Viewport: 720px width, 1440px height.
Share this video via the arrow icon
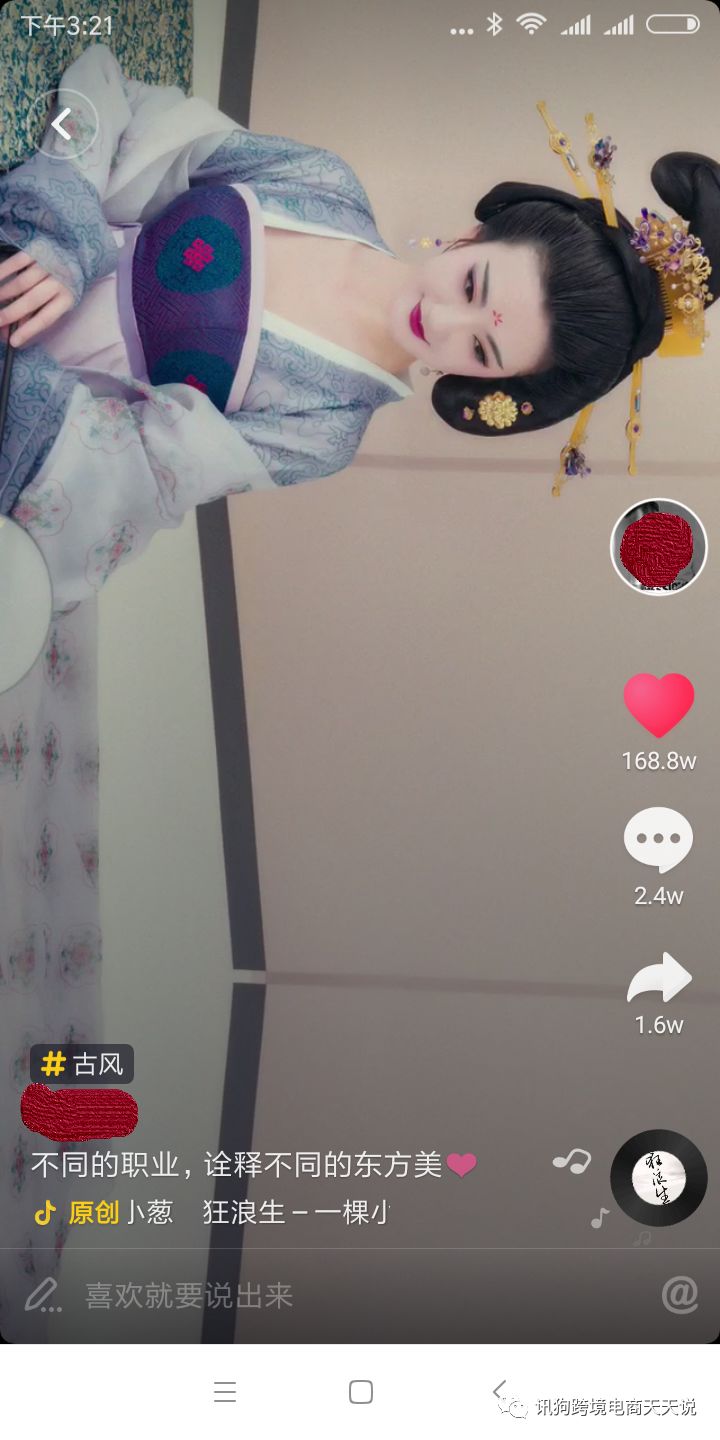(658, 978)
